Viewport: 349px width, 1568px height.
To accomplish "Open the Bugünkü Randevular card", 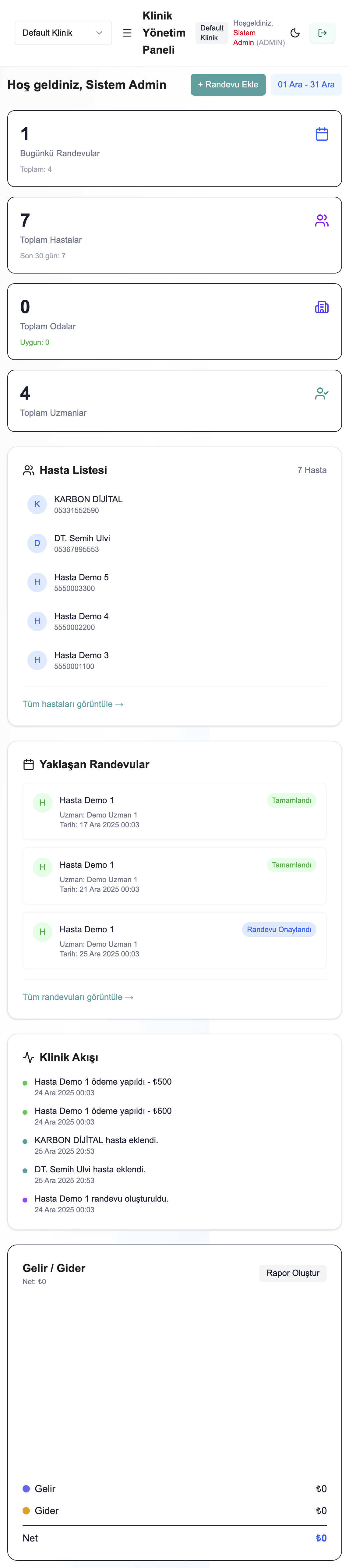I will click(x=174, y=149).
